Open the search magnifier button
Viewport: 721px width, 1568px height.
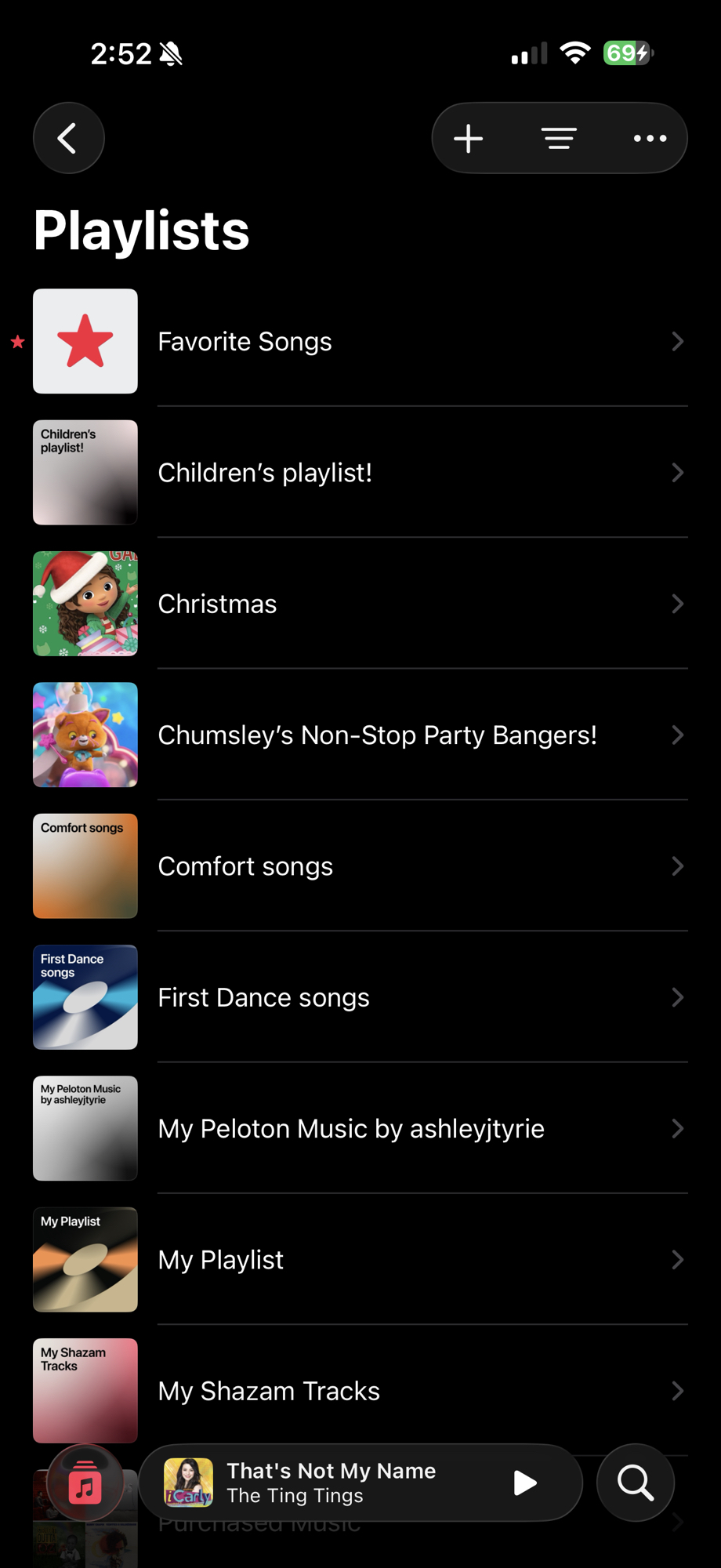tap(635, 1483)
